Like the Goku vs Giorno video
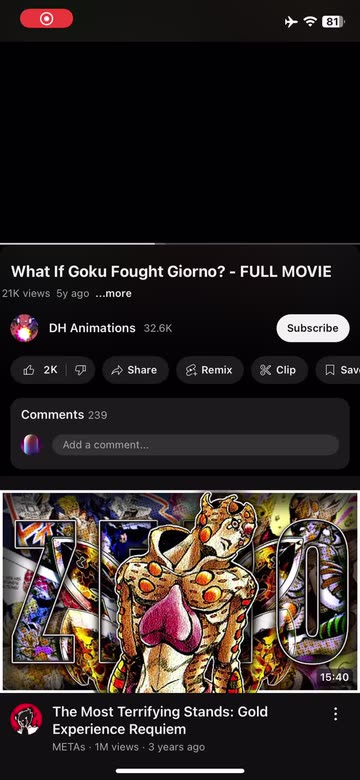 tap(40, 370)
